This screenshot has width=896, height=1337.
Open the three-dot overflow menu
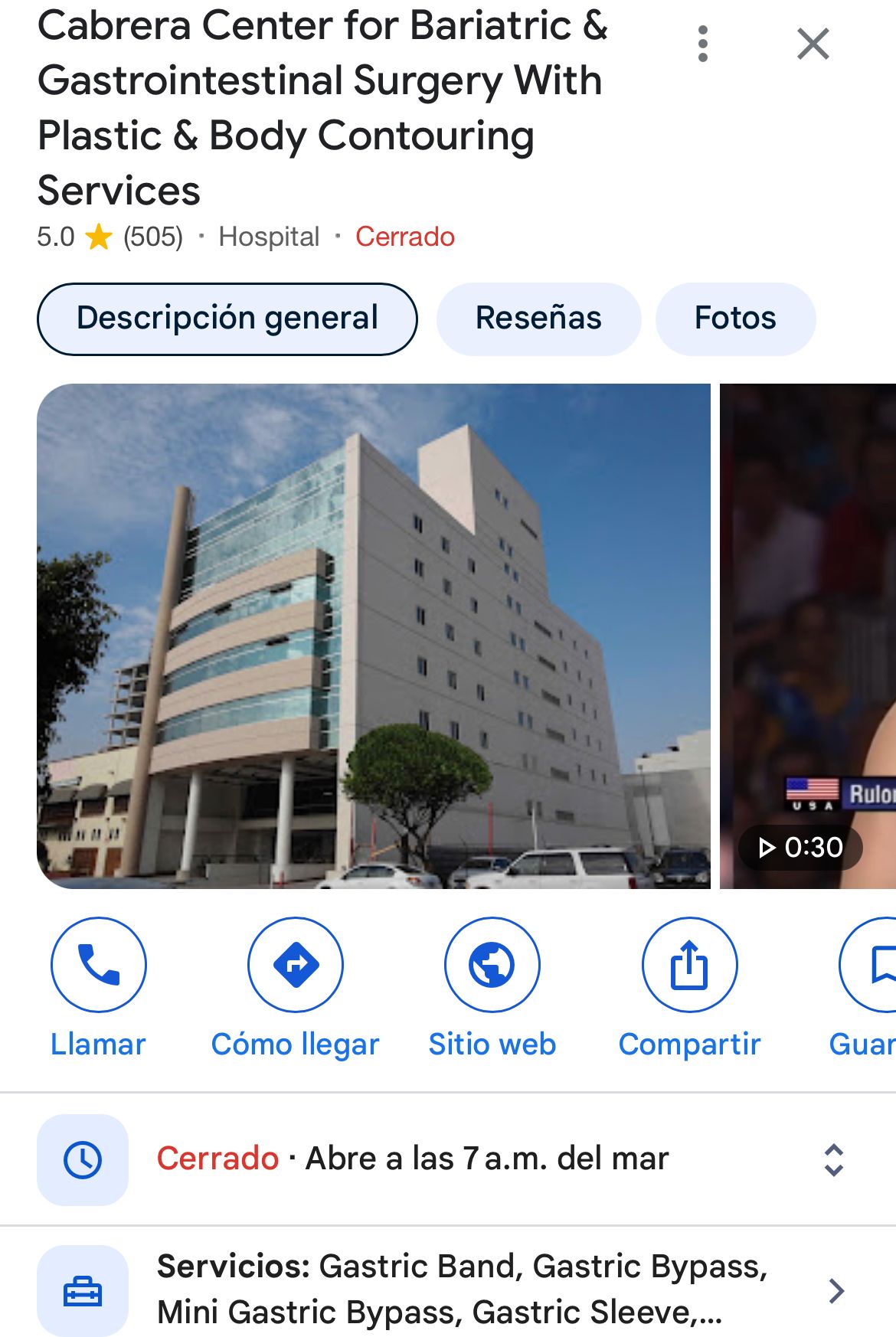click(703, 44)
